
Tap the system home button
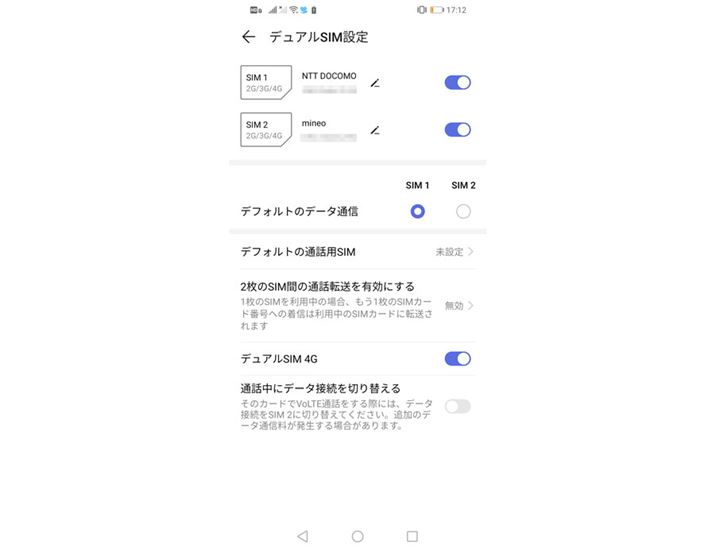[357, 536]
